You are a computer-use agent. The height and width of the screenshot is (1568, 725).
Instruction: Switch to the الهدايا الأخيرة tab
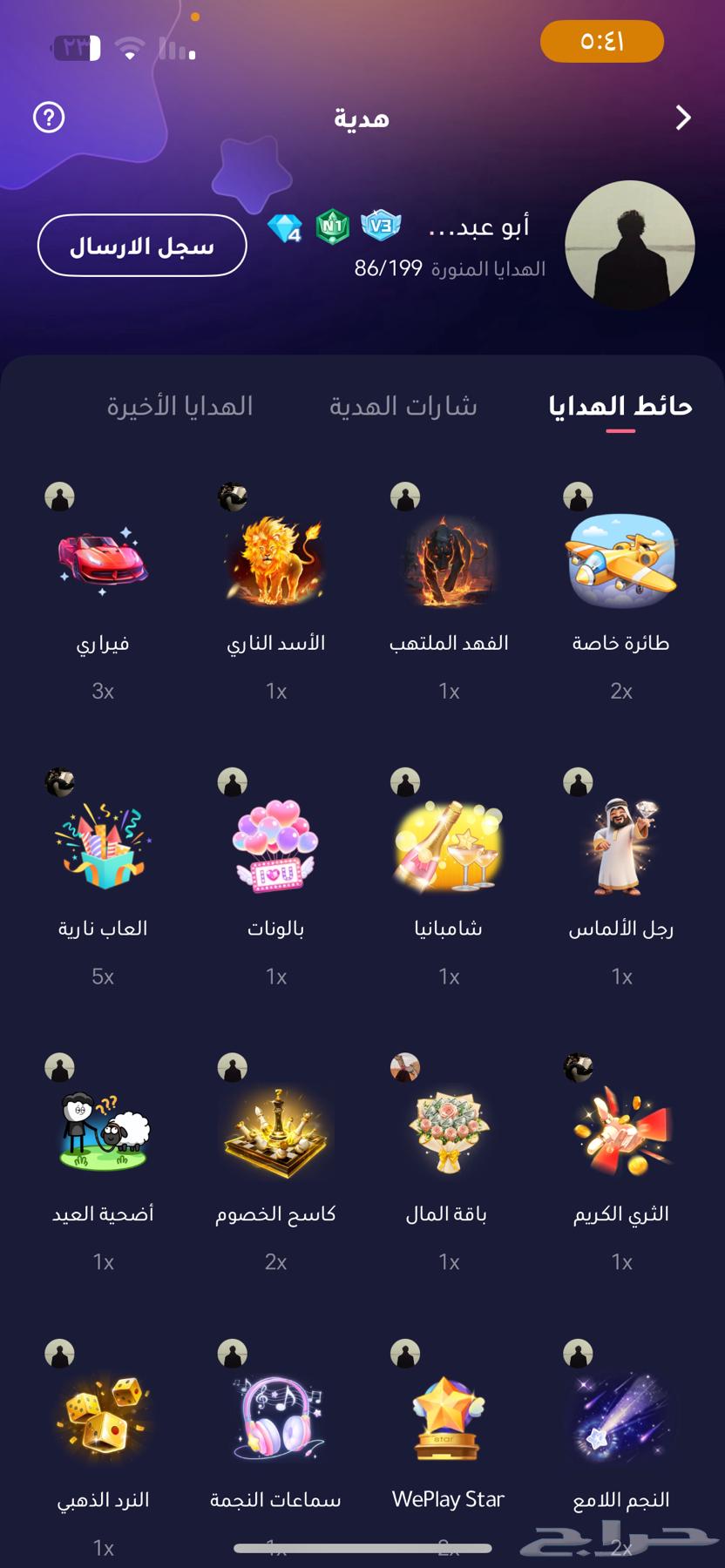point(180,406)
